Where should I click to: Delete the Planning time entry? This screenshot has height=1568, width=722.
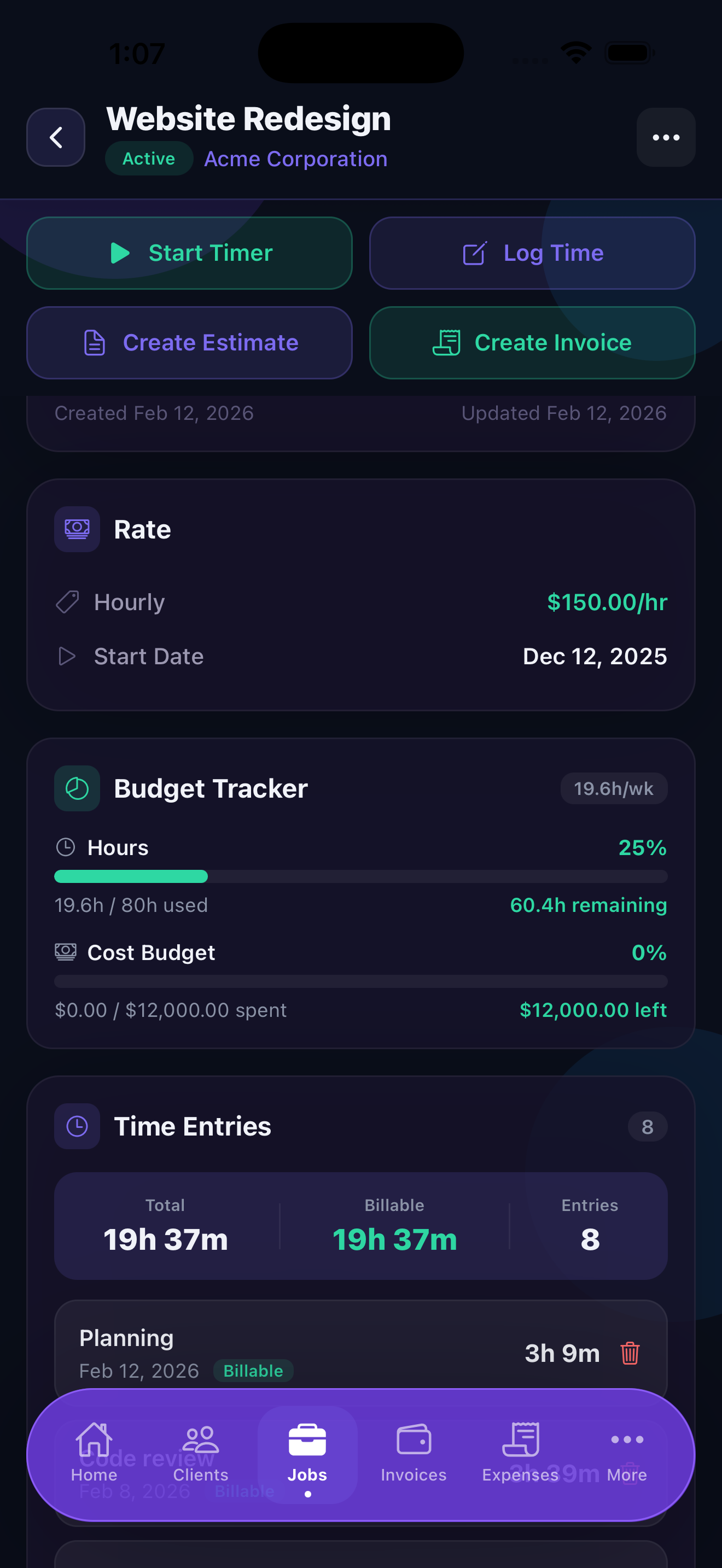pos(630,1353)
